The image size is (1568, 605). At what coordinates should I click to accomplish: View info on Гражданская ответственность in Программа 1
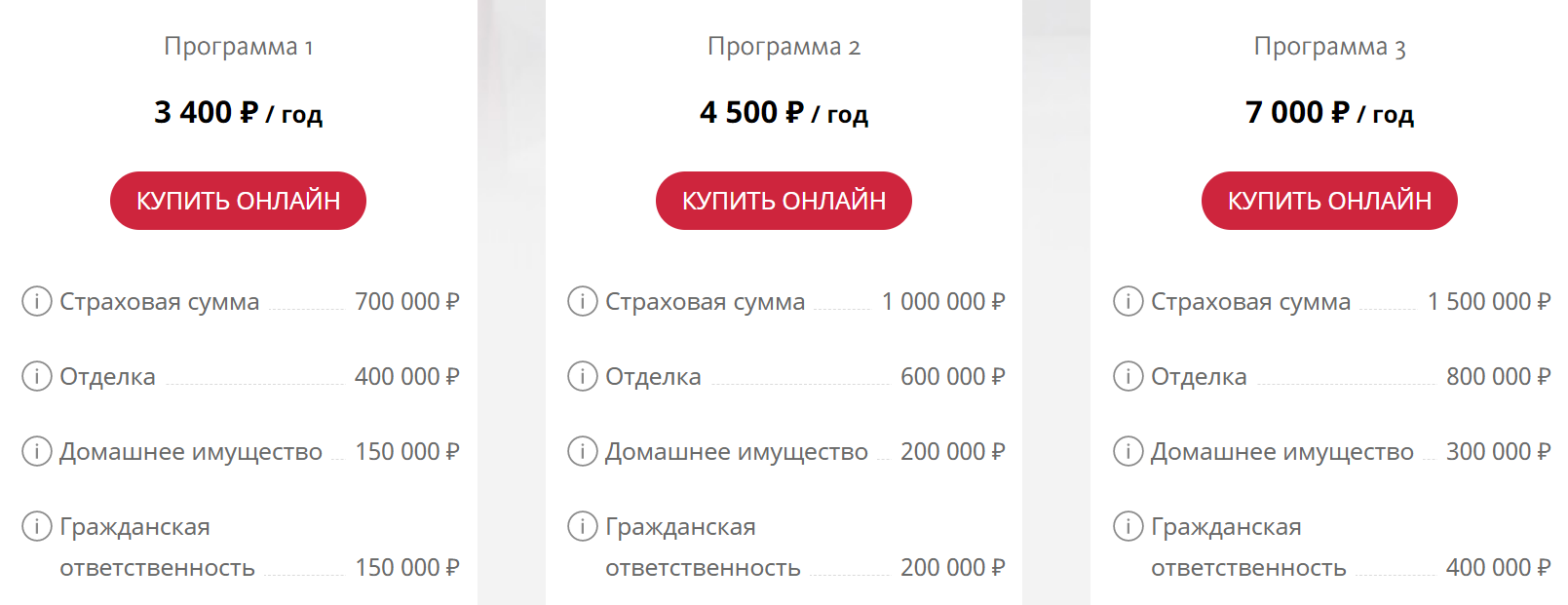click(x=37, y=526)
